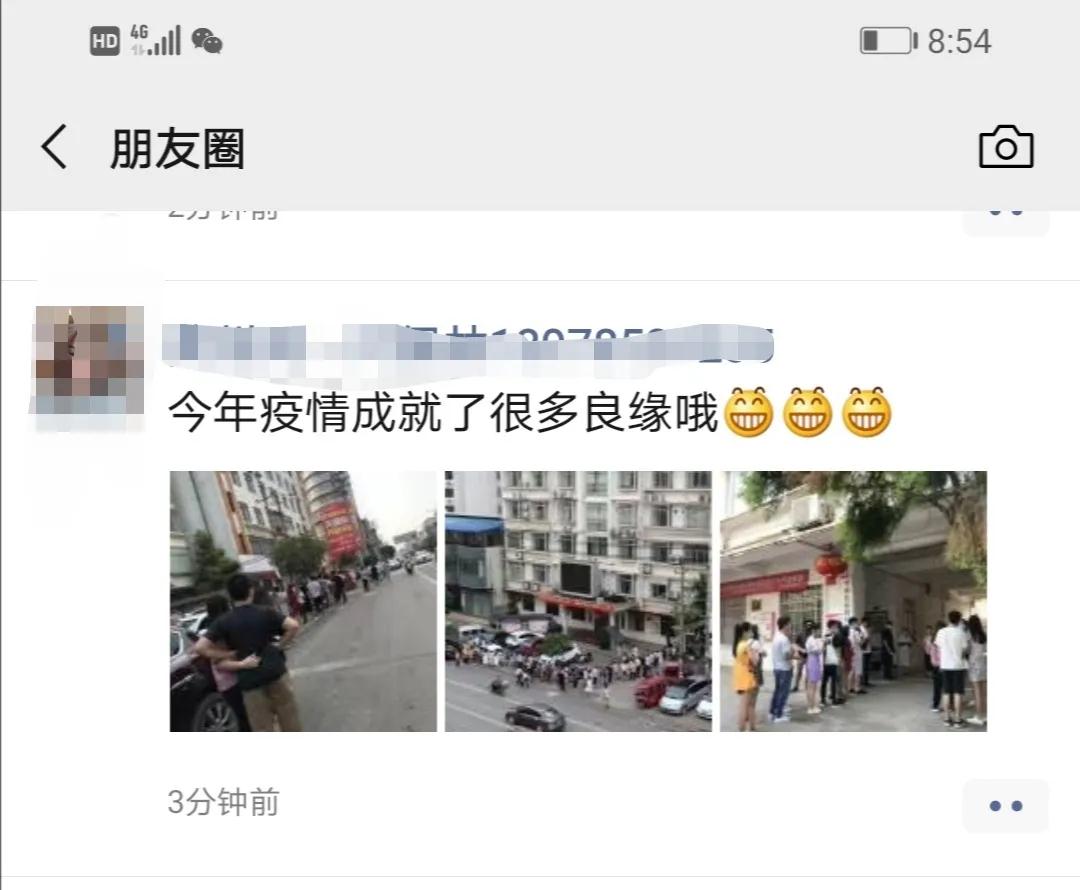View the first photo of the street queue

303,601
